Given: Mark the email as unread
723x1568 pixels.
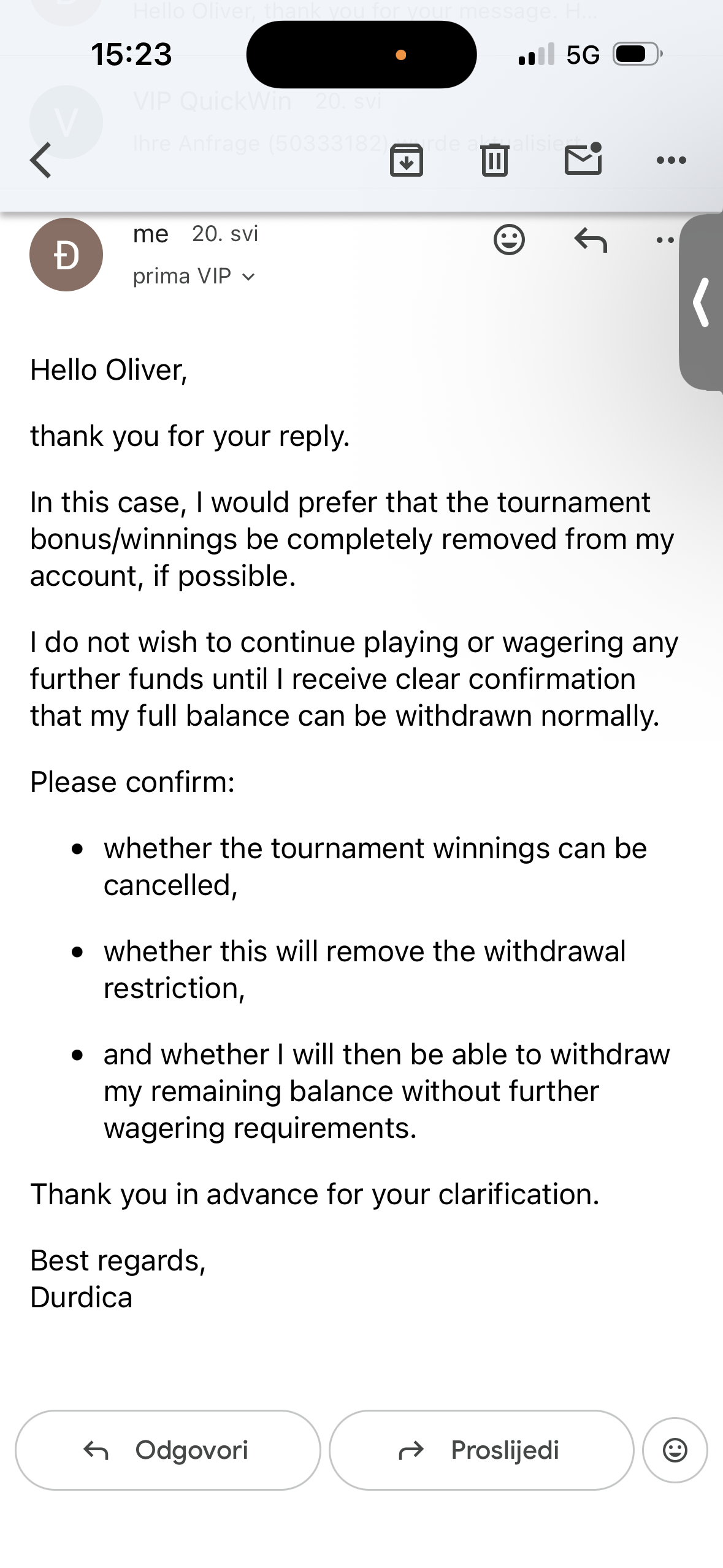Looking at the screenshot, I should tap(583, 159).
